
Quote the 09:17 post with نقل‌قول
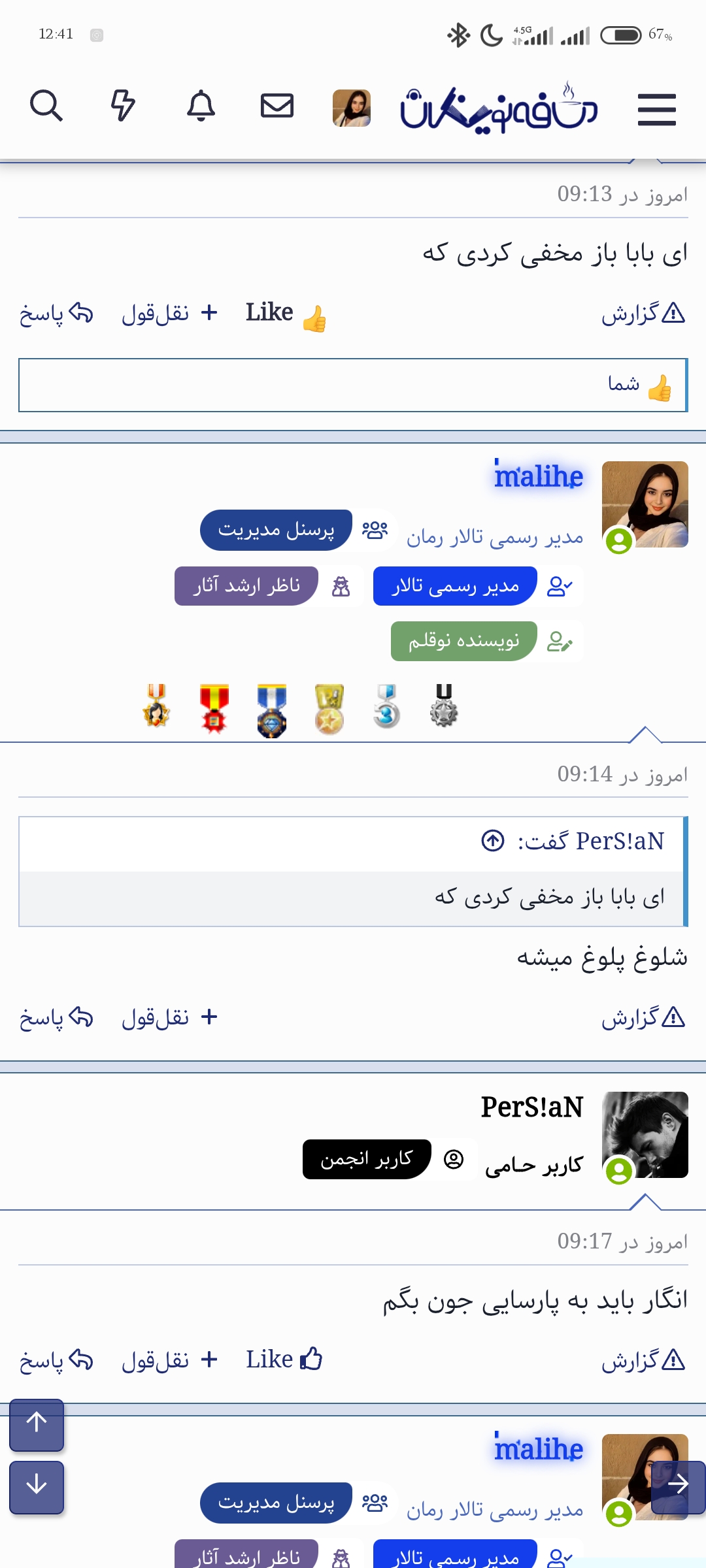(x=170, y=1360)
